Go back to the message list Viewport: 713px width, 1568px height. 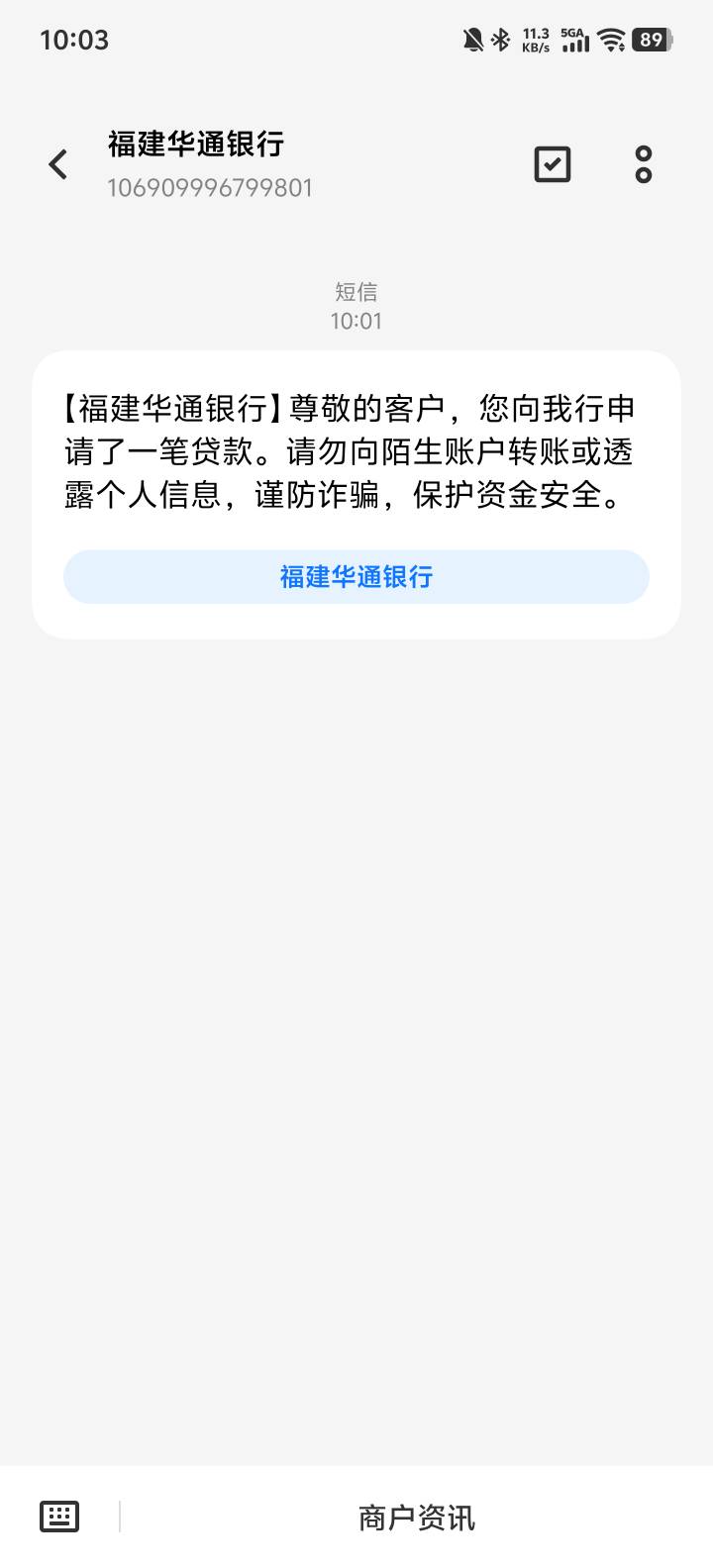[x=58, y=164]
